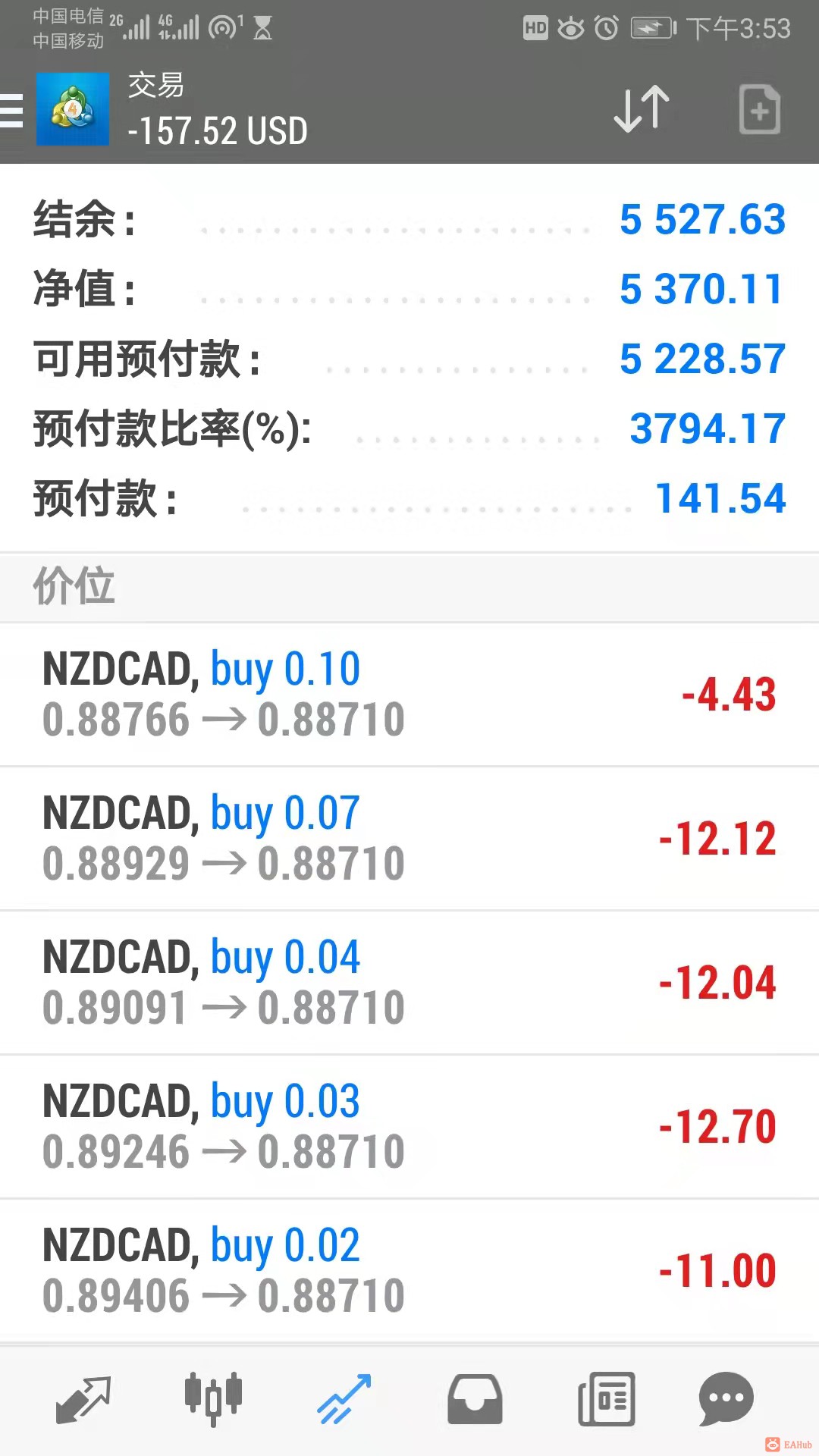The height and width of the screenshot is (1456, 819).
Task: Tap the sort arrows icon
Action: tap(641, 110)
